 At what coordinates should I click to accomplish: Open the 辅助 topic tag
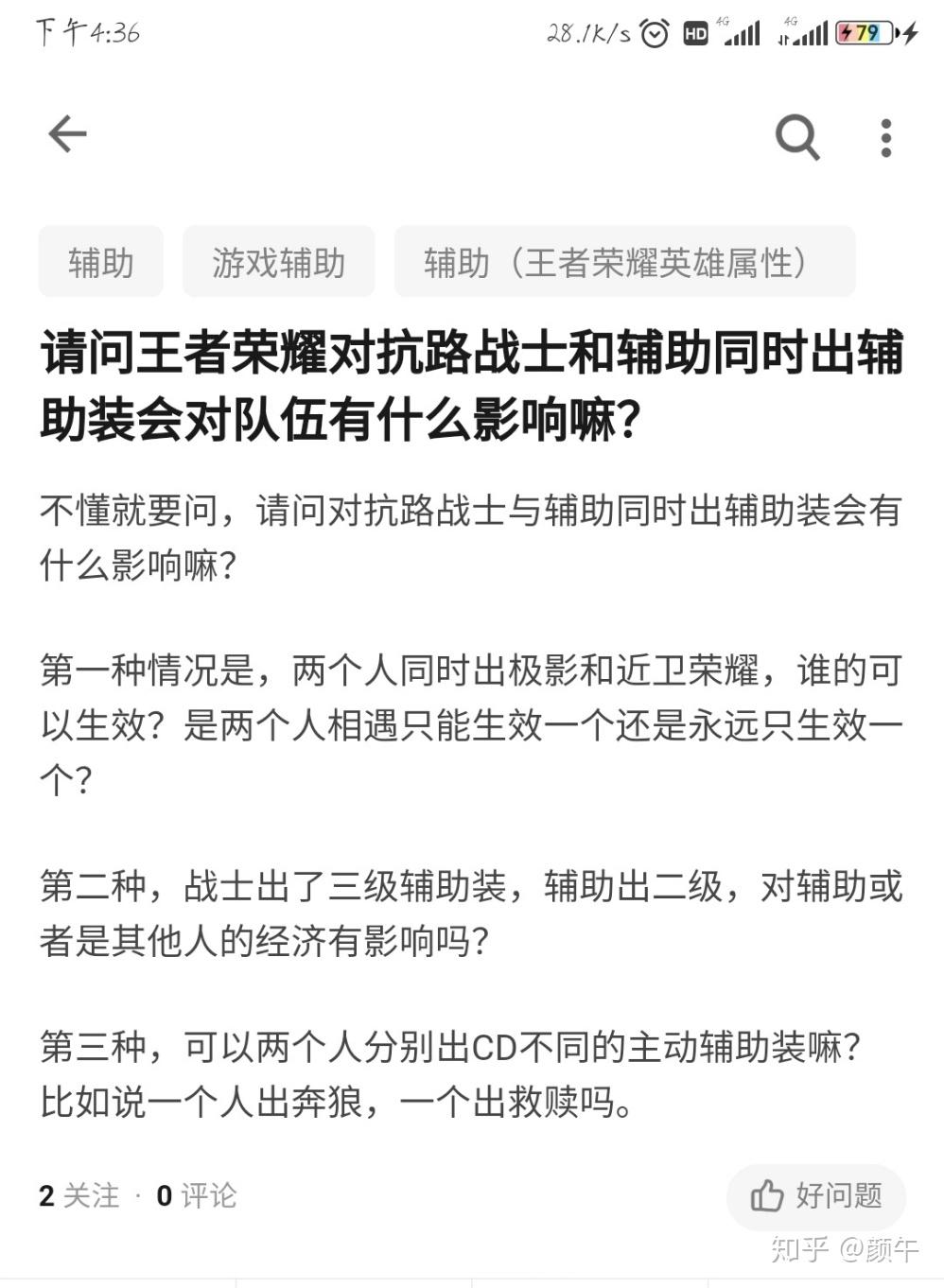click(100, 262)
